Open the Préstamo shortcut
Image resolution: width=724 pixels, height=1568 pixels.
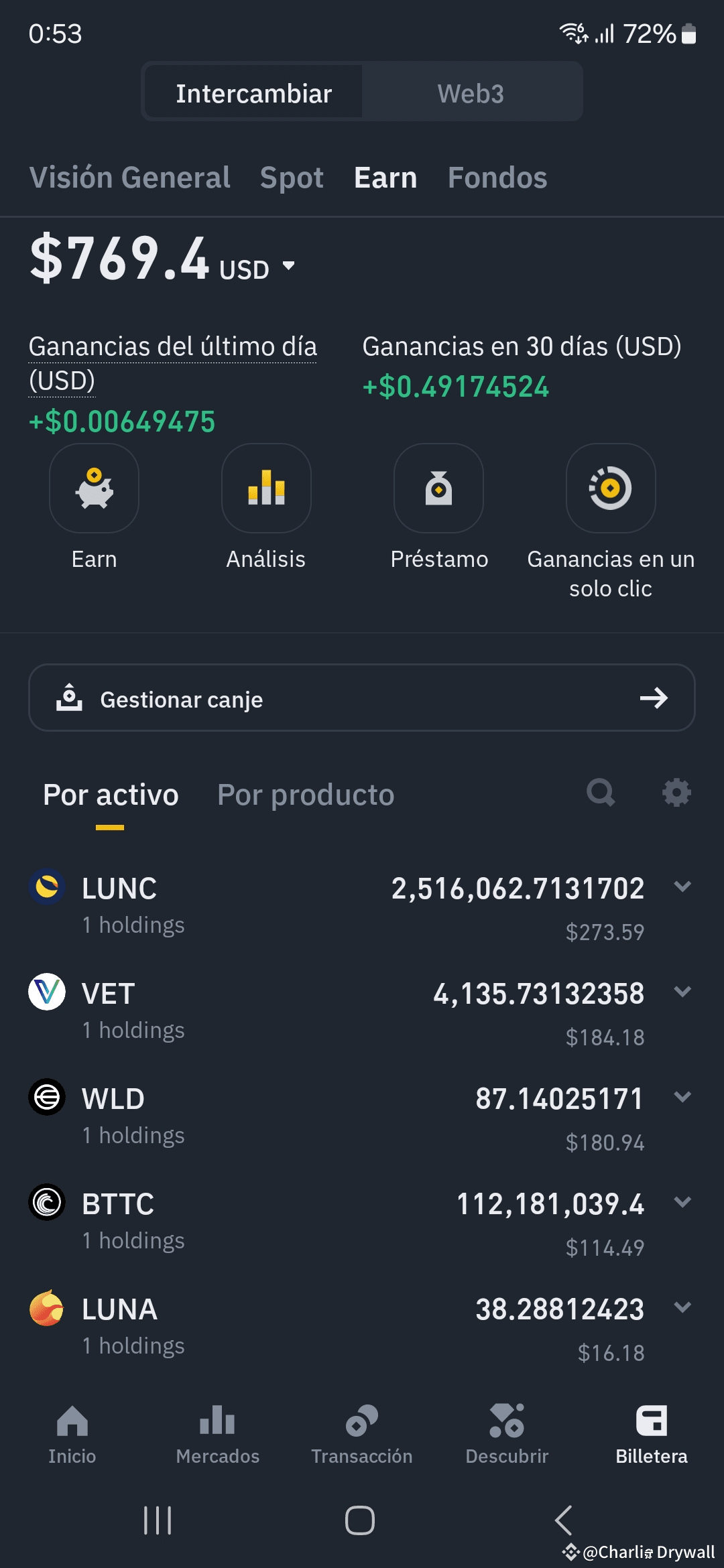(x=438, y=488)
